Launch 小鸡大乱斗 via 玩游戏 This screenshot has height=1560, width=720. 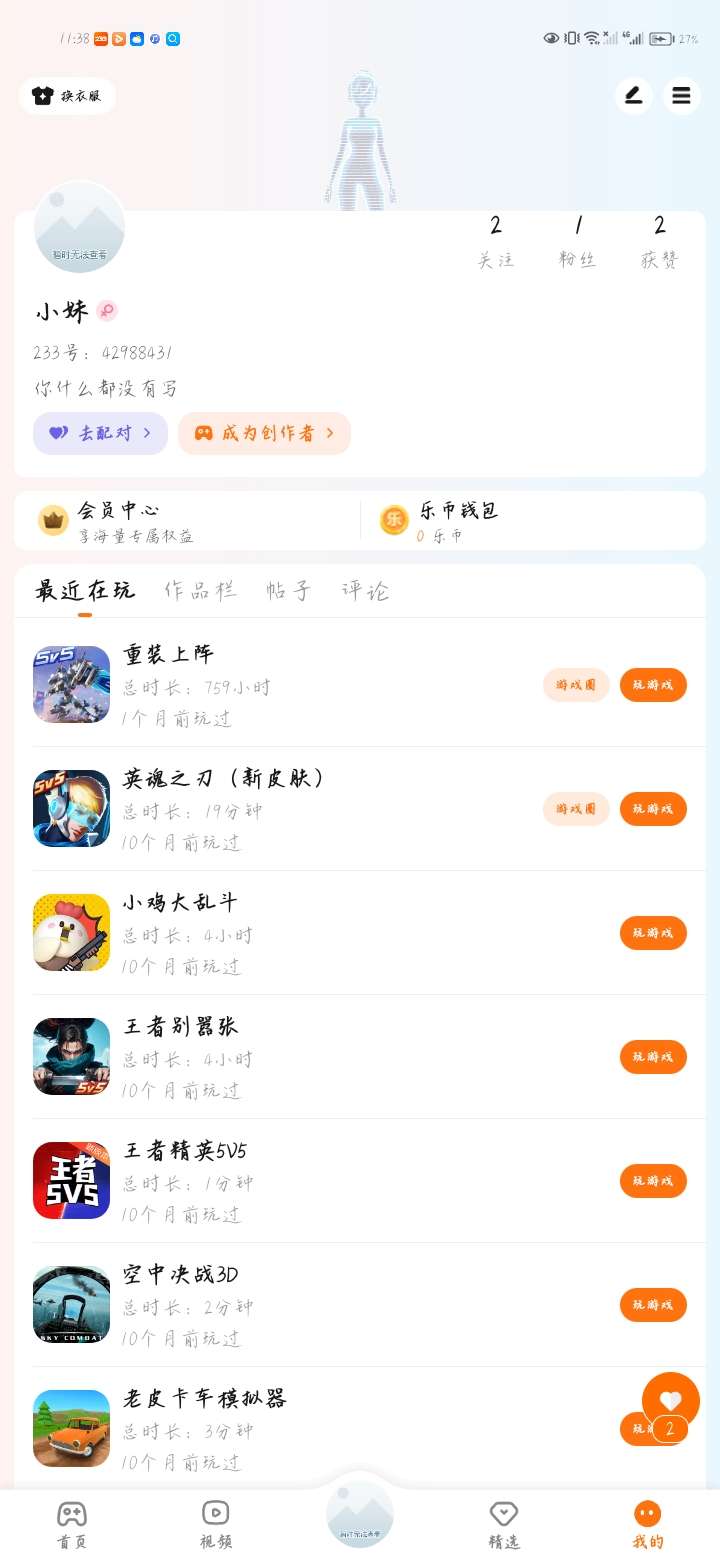(653, 933)
